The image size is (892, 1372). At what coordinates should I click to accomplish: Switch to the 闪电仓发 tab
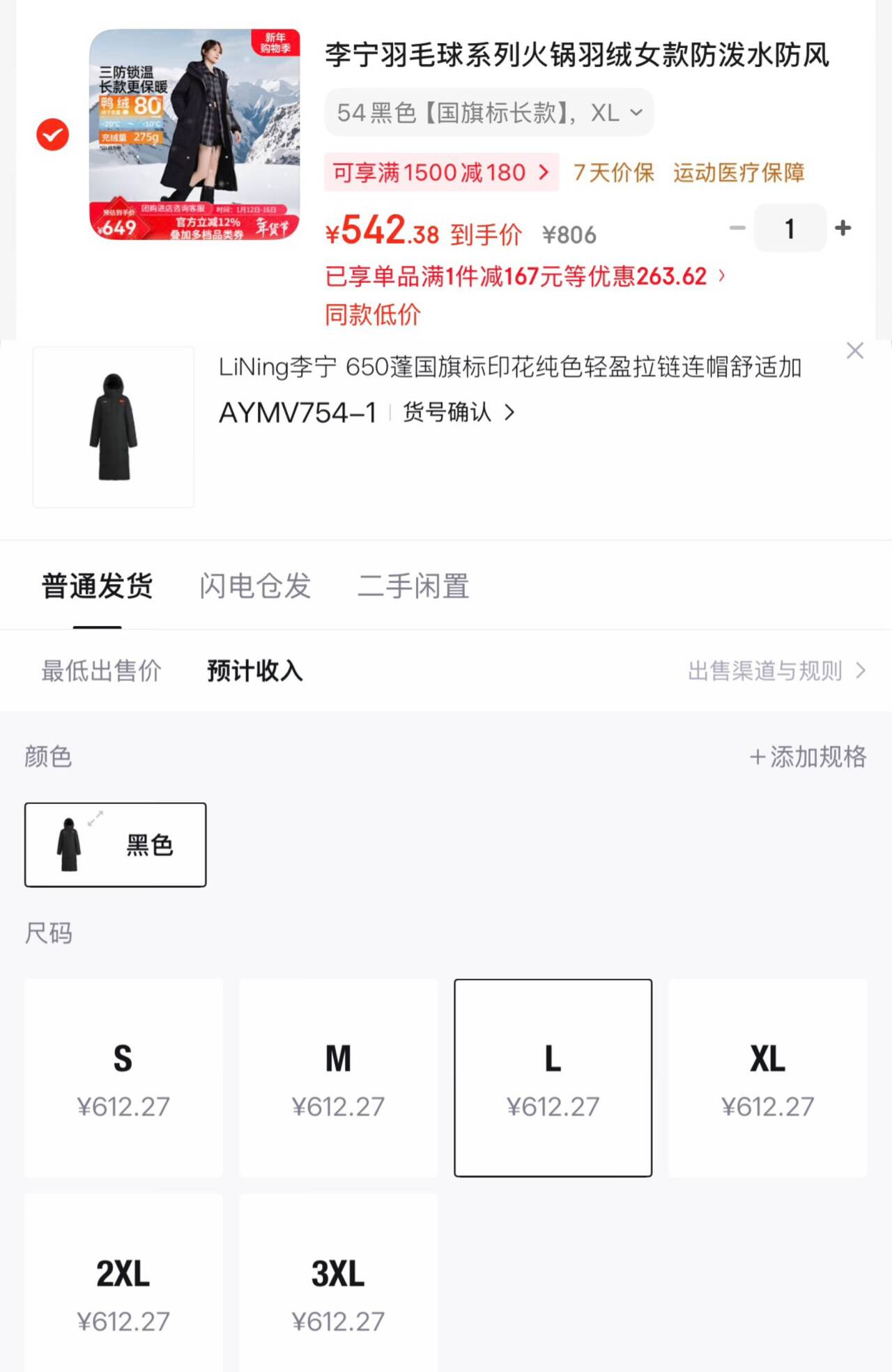click(255, 586)
